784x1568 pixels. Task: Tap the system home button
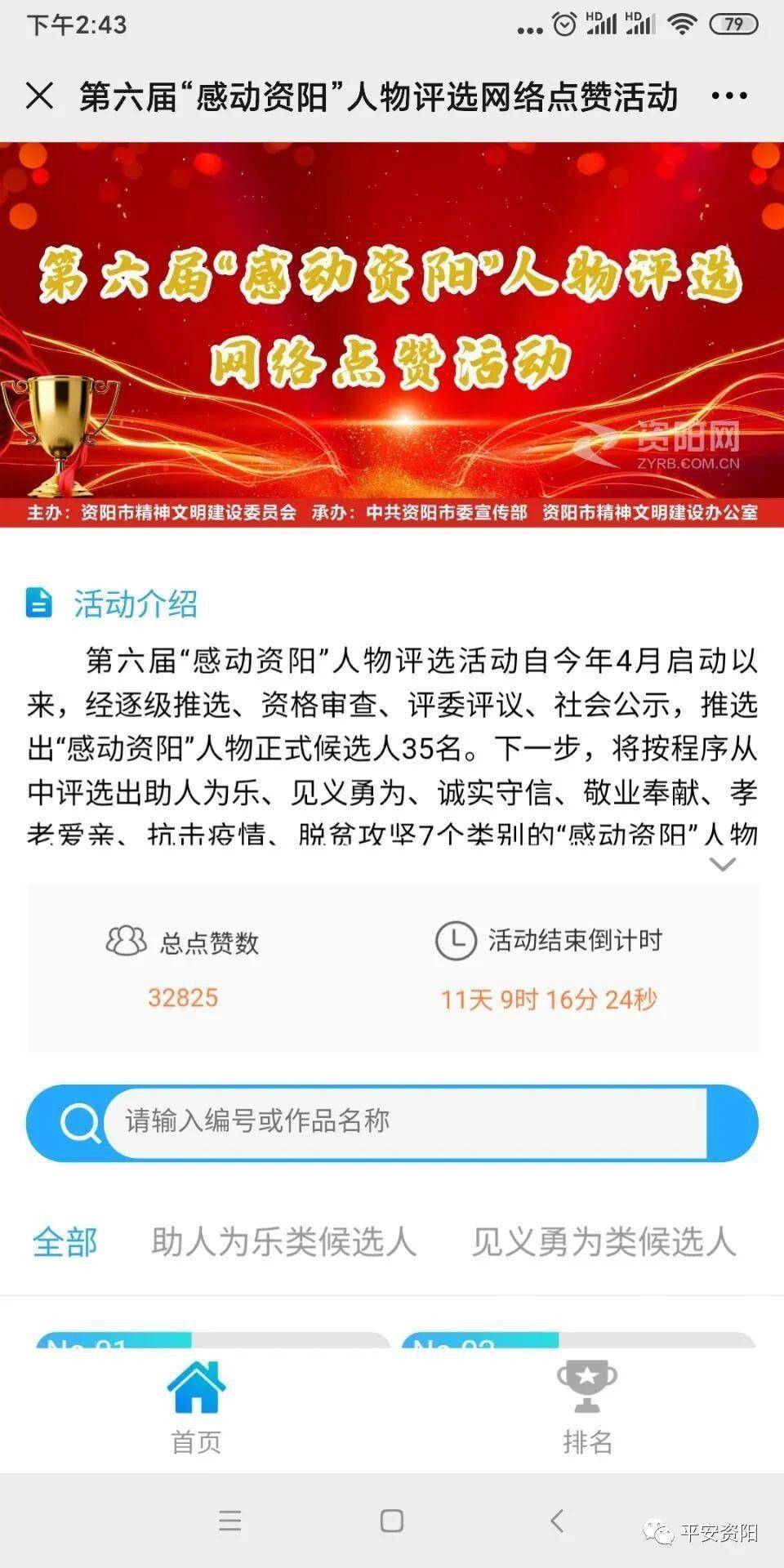click(x=392, y=1521)
